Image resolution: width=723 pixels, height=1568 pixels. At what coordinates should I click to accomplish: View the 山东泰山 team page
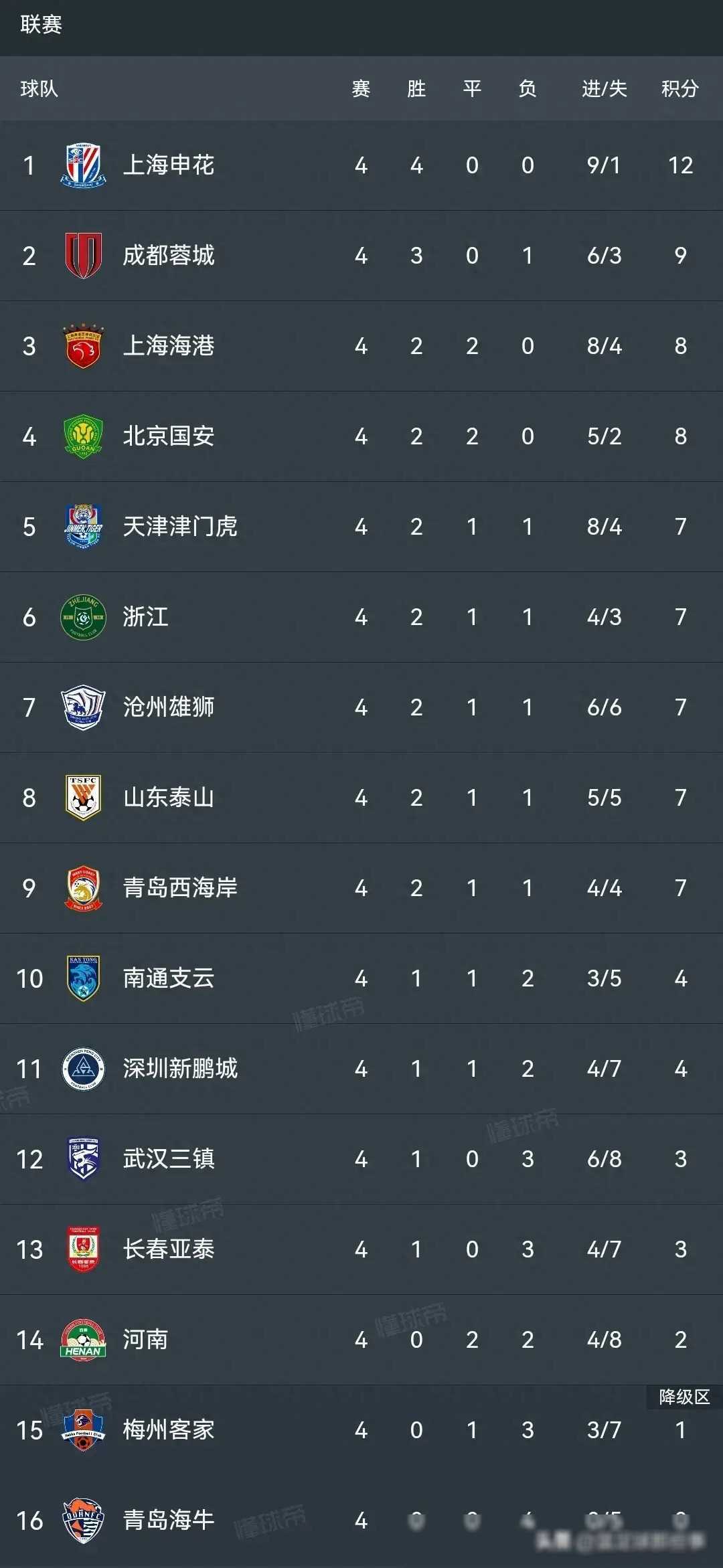pos(169,798)
